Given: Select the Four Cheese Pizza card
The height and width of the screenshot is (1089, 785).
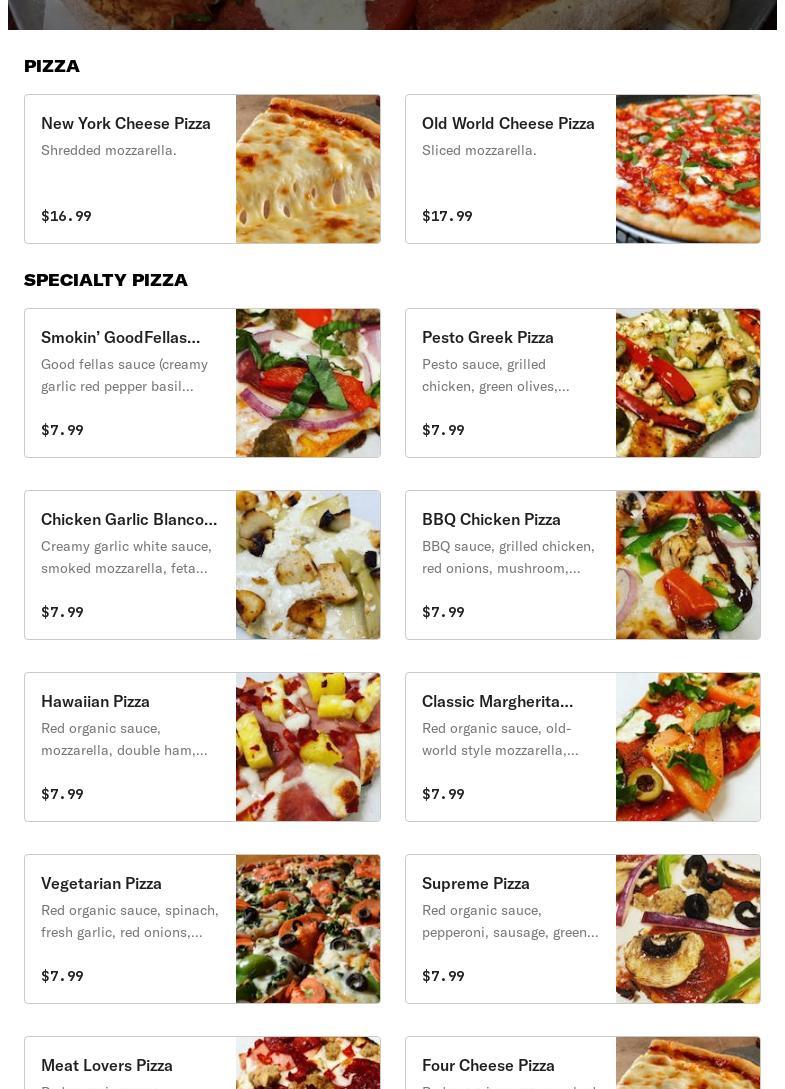Looking at the screenshot, I should coord(582,1065).
